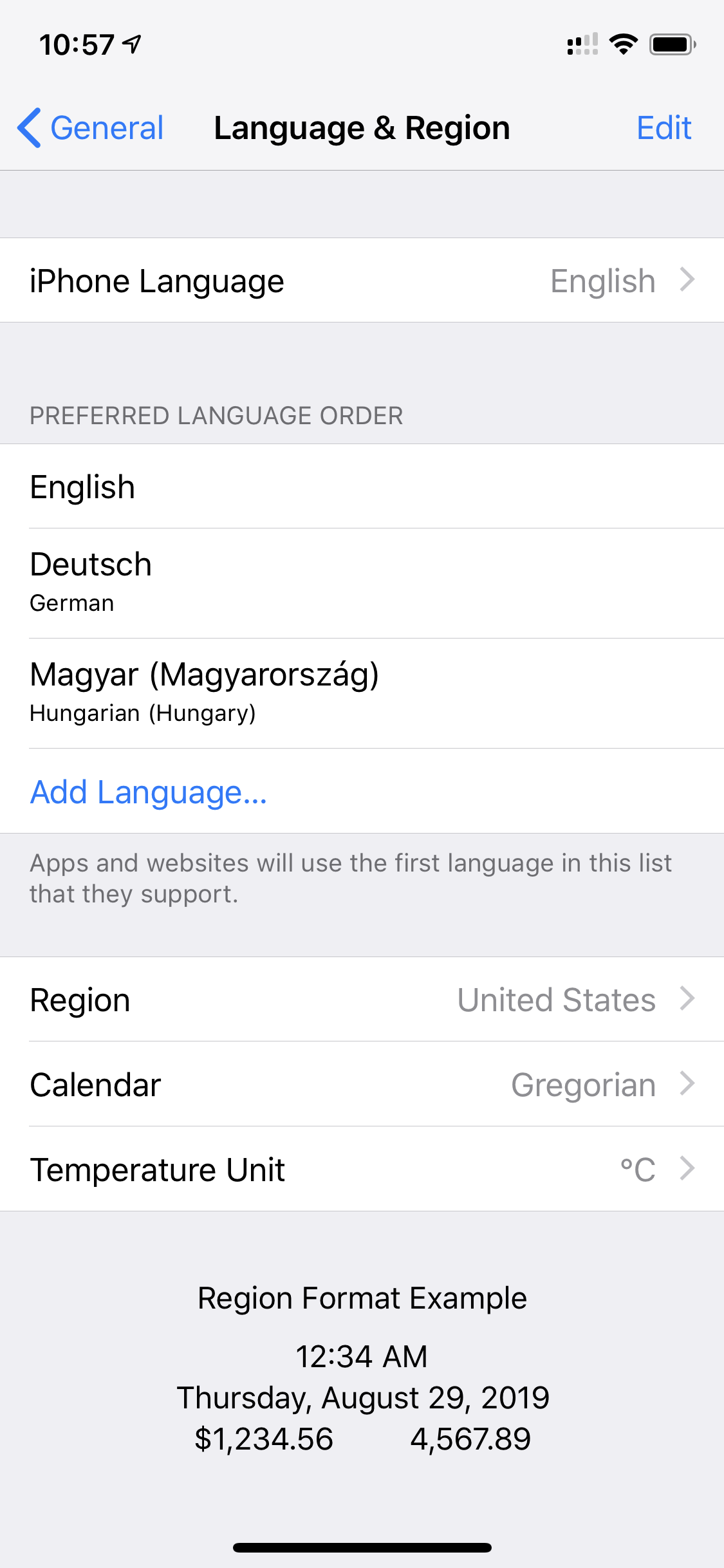Image resolution: width=724 pixels, height=1568 pixels.
Task: Open the Temperature Unit option
Action: (x=362, y=1169)
